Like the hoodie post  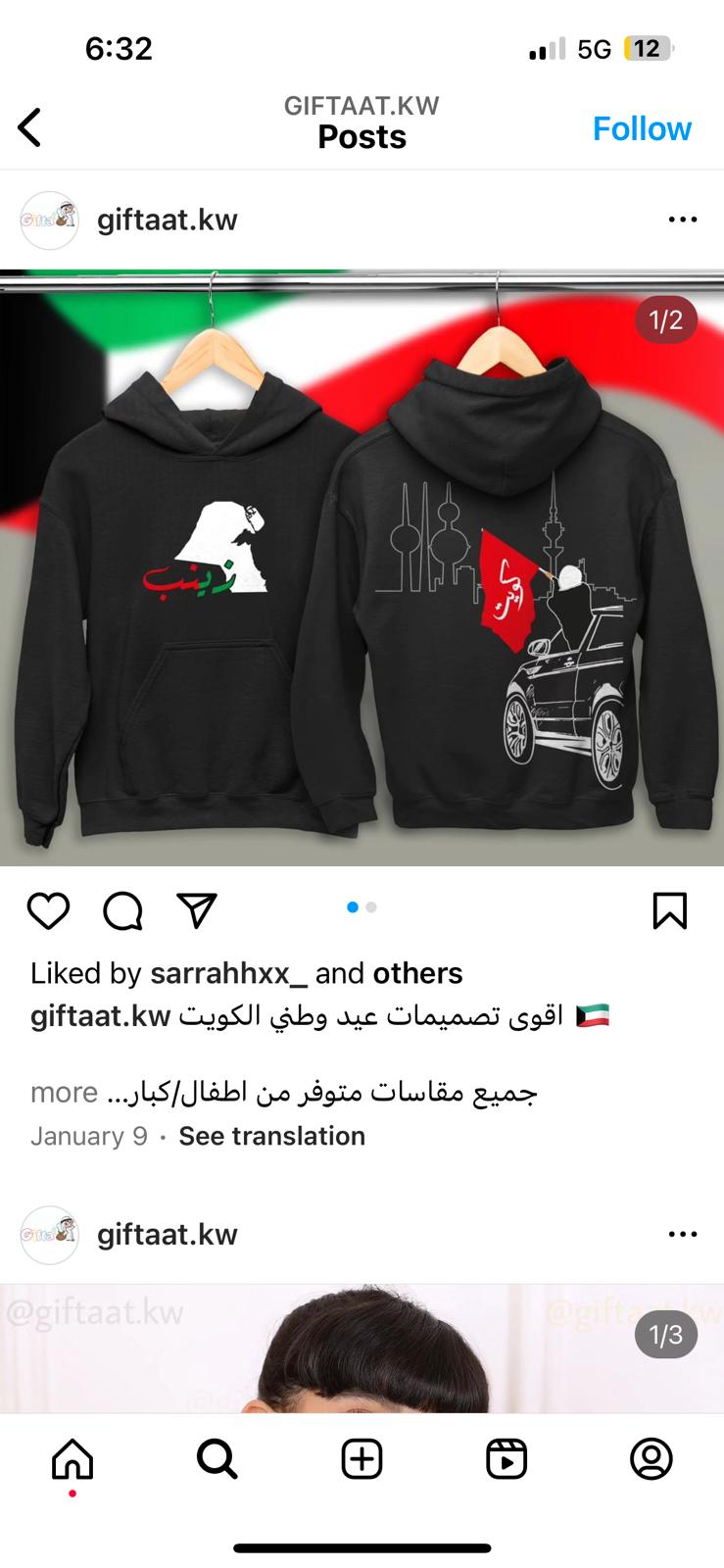[48, 910]
